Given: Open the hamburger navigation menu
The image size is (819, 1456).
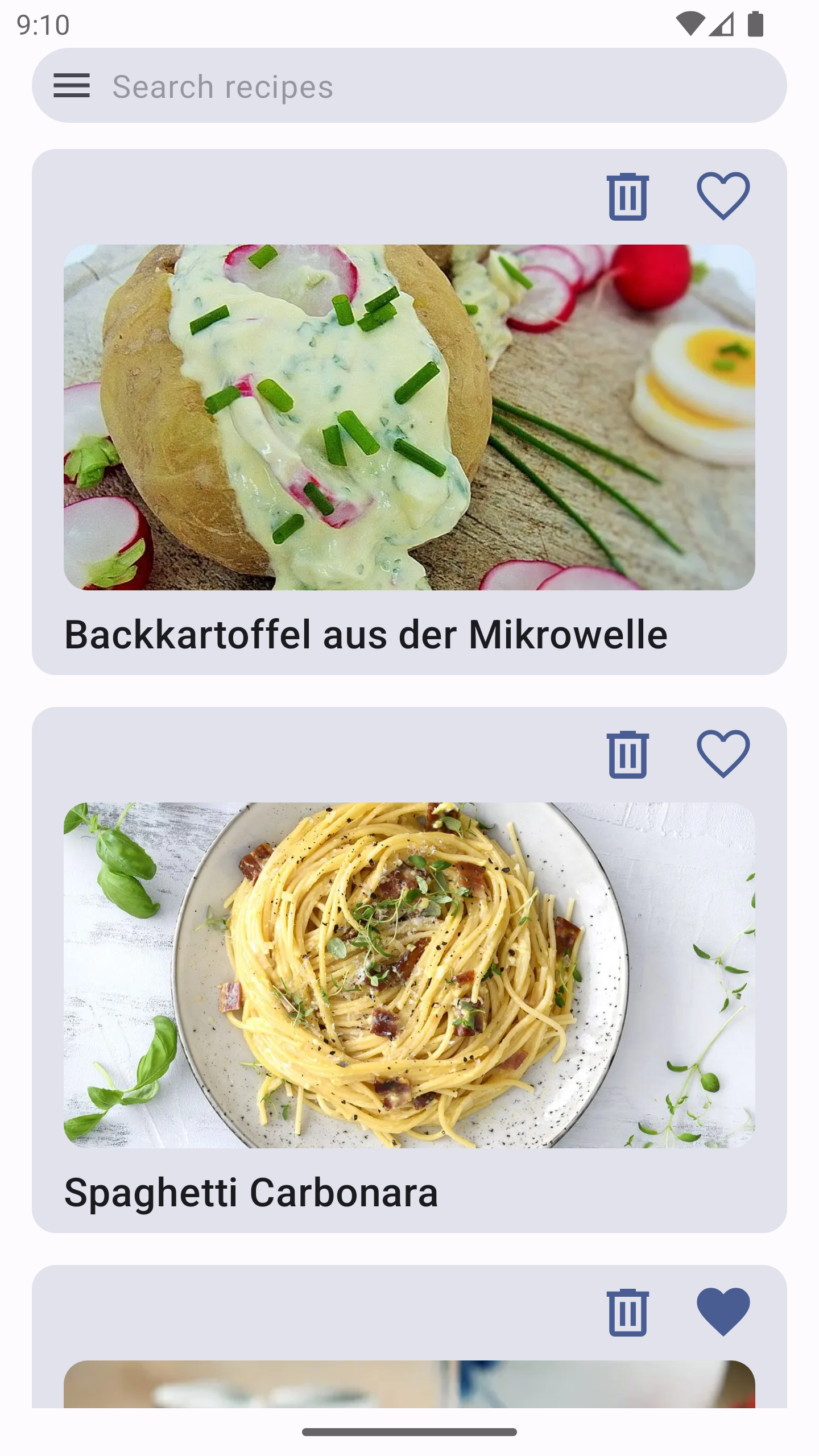Looking at the screenshot, I should [x=72, y=86].
